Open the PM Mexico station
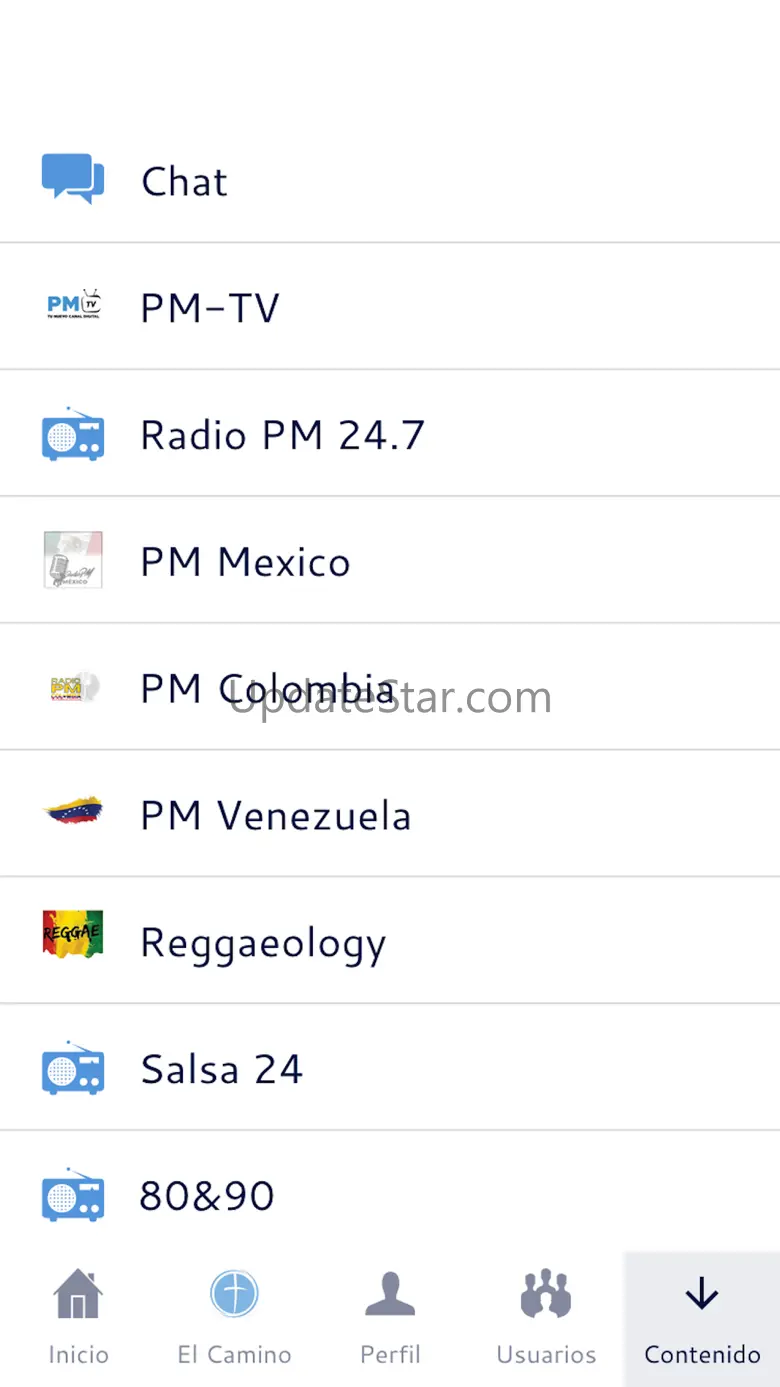 390,560
